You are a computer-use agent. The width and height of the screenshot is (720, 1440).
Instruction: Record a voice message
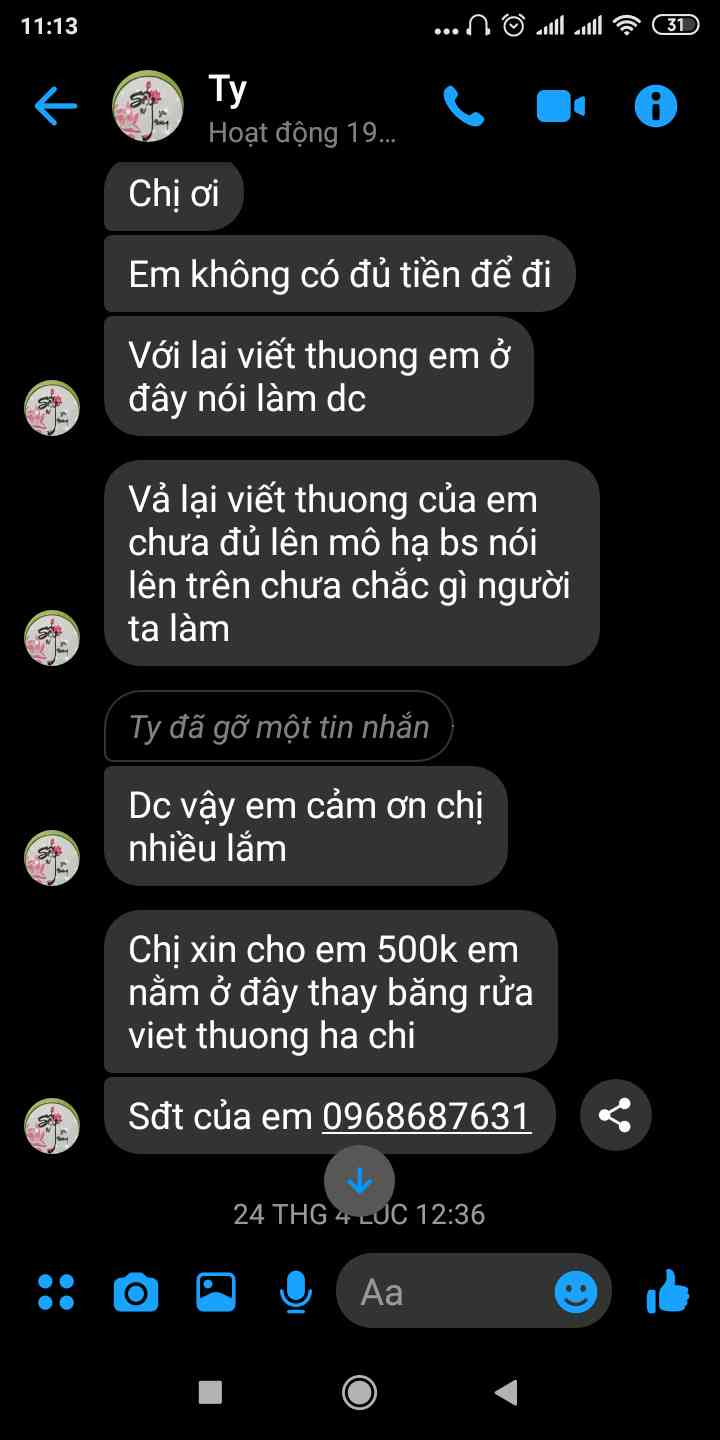pos(294,1292)
